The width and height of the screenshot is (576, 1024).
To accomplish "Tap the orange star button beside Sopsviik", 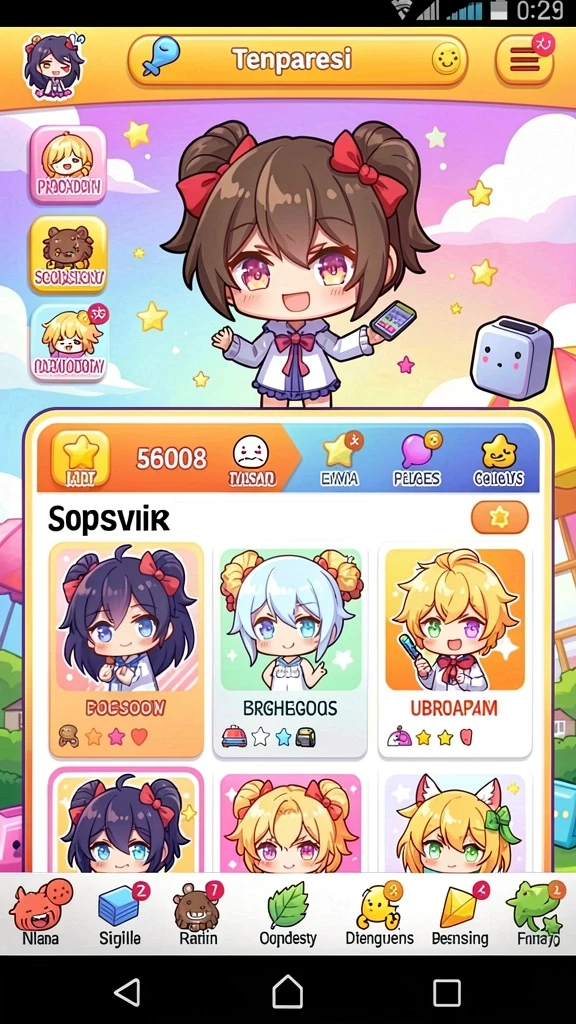I will pyautogui.click(x=500, y=518).
